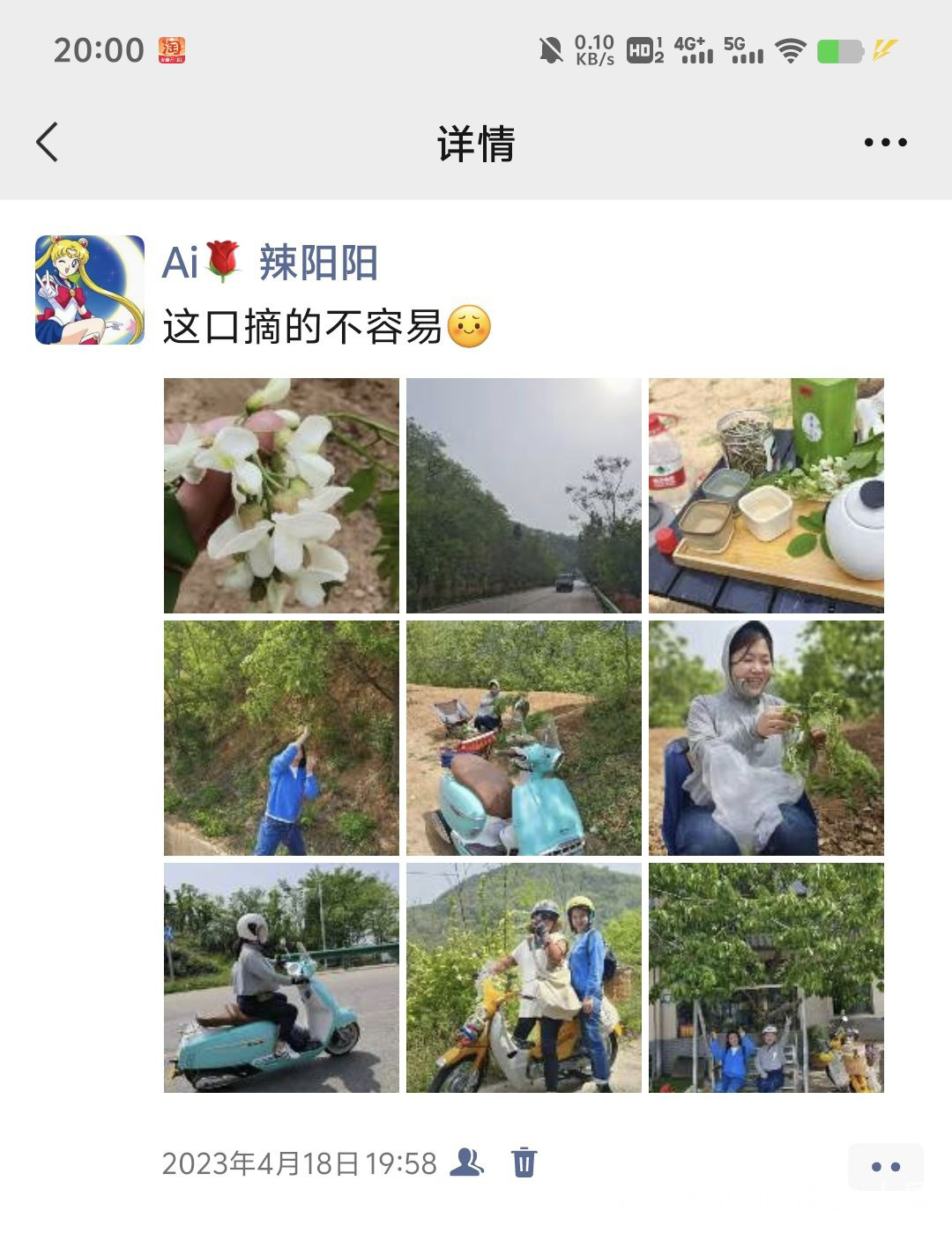The height and width of the screenshot is (1233, 952).
Task: View the photo of the two people with the yellow motorbike
Action: 524,977
